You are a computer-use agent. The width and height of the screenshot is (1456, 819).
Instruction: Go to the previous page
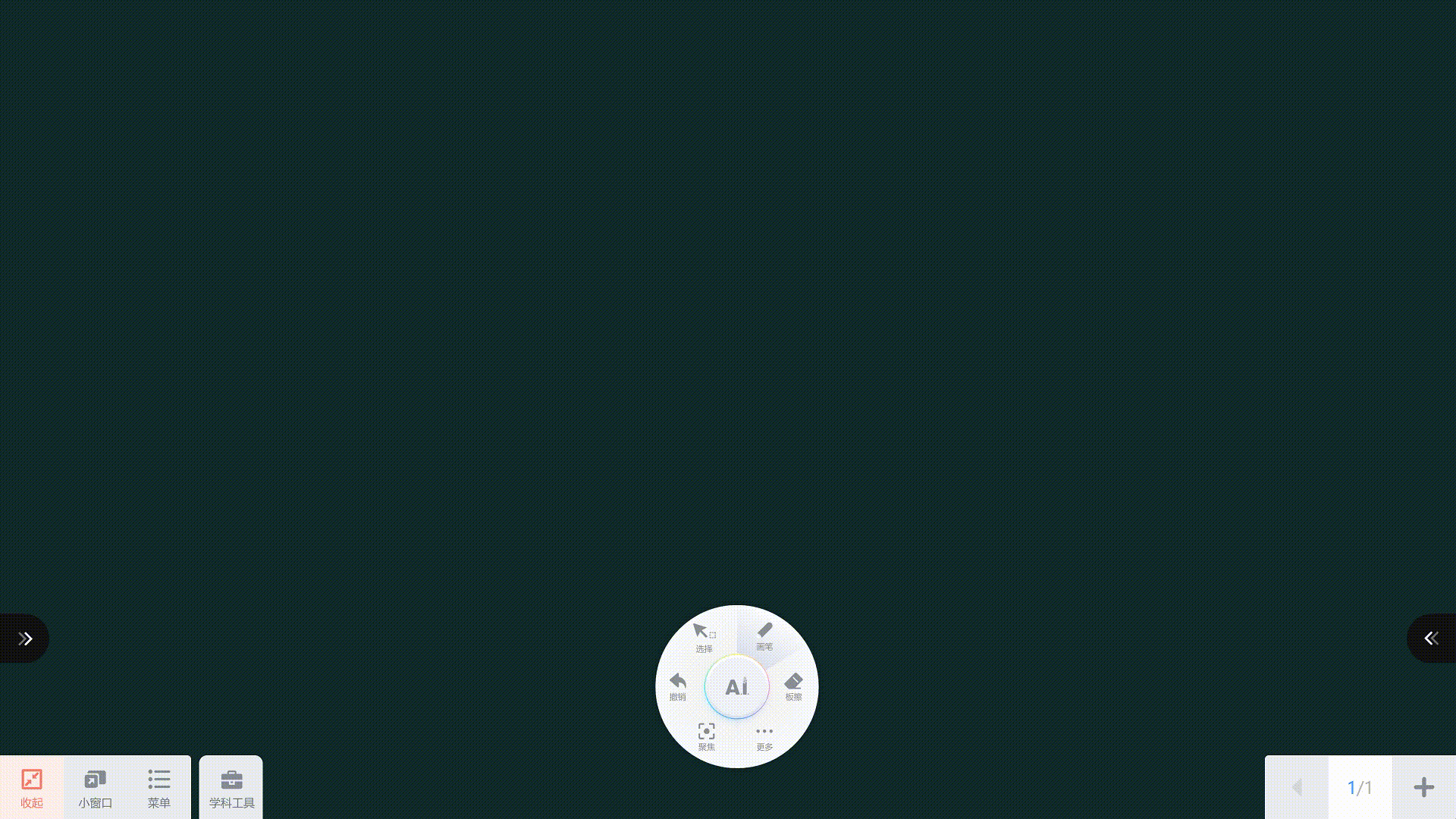tap(1297, 787)
